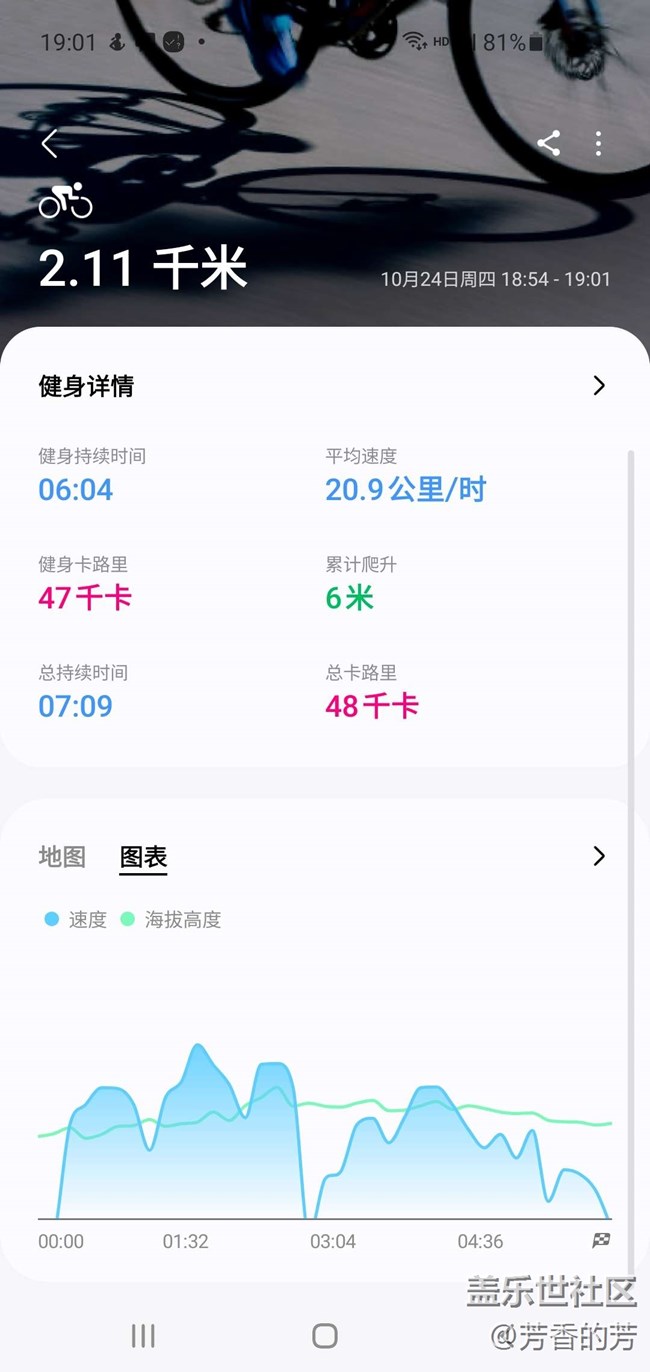Open recent apps from the navigation bar
Viewport: 650px width, 1372px height.
pos(143,1335)
